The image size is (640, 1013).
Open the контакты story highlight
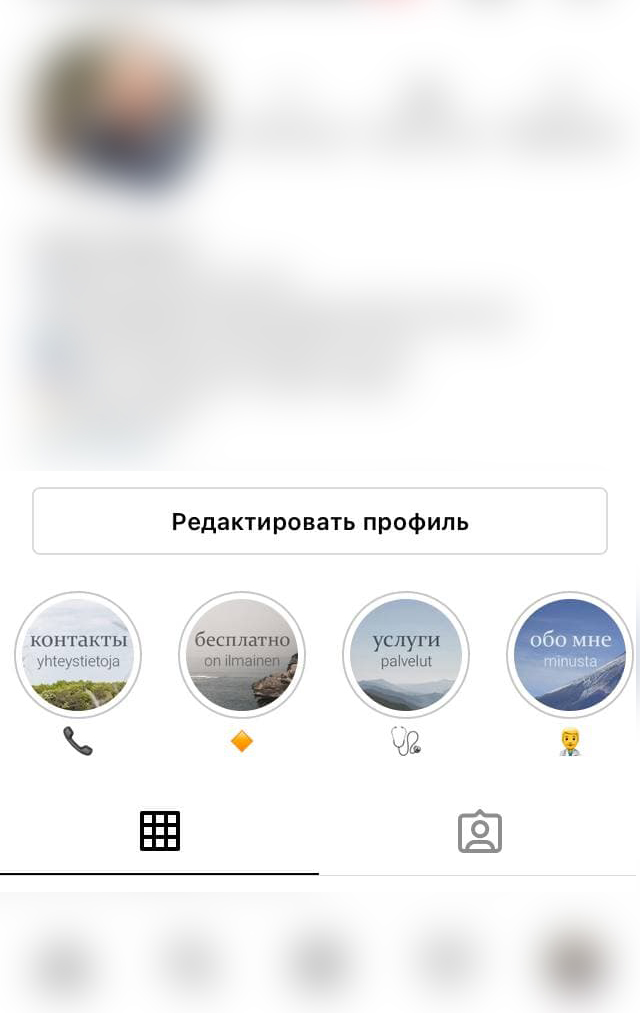78,655
